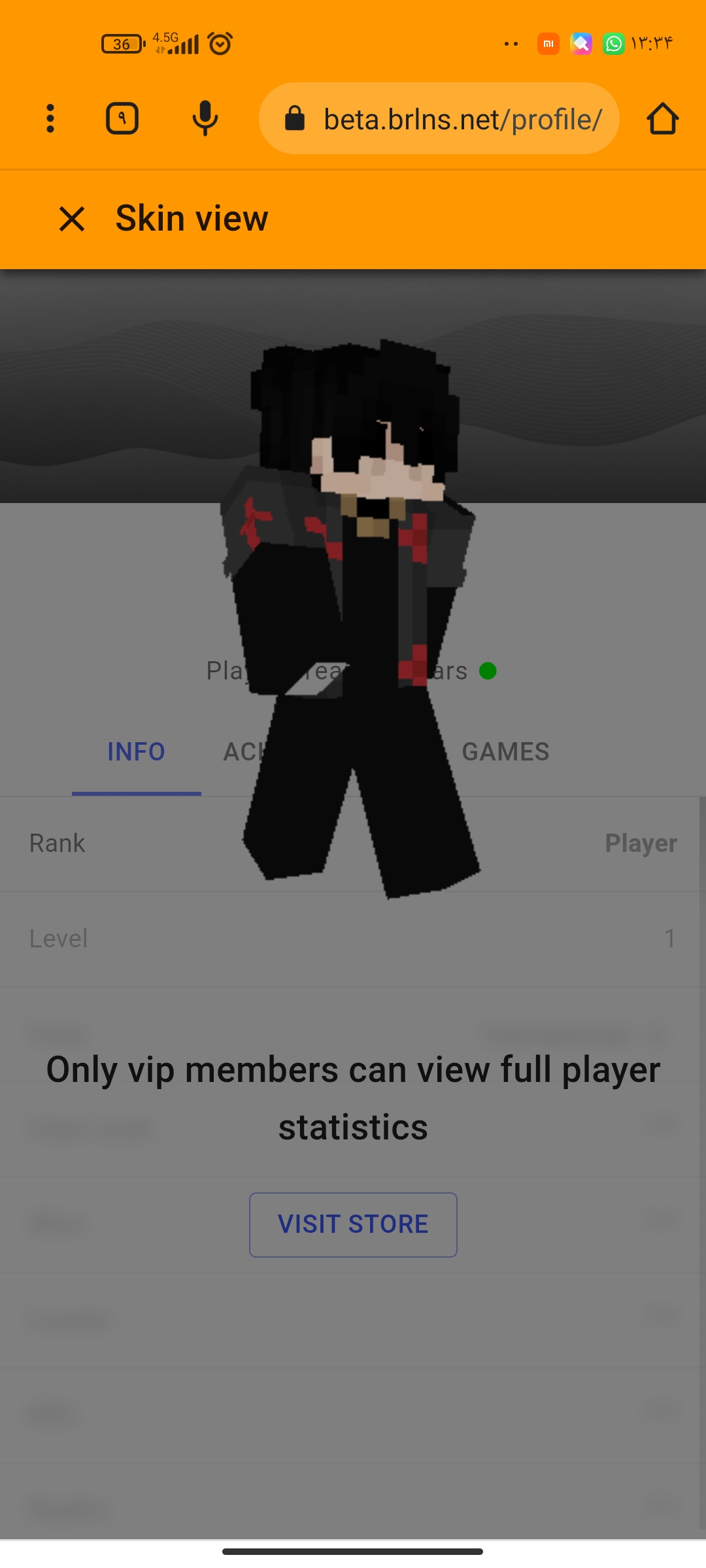
Task: Close the Skin view overlay
Action: (72, 219)
